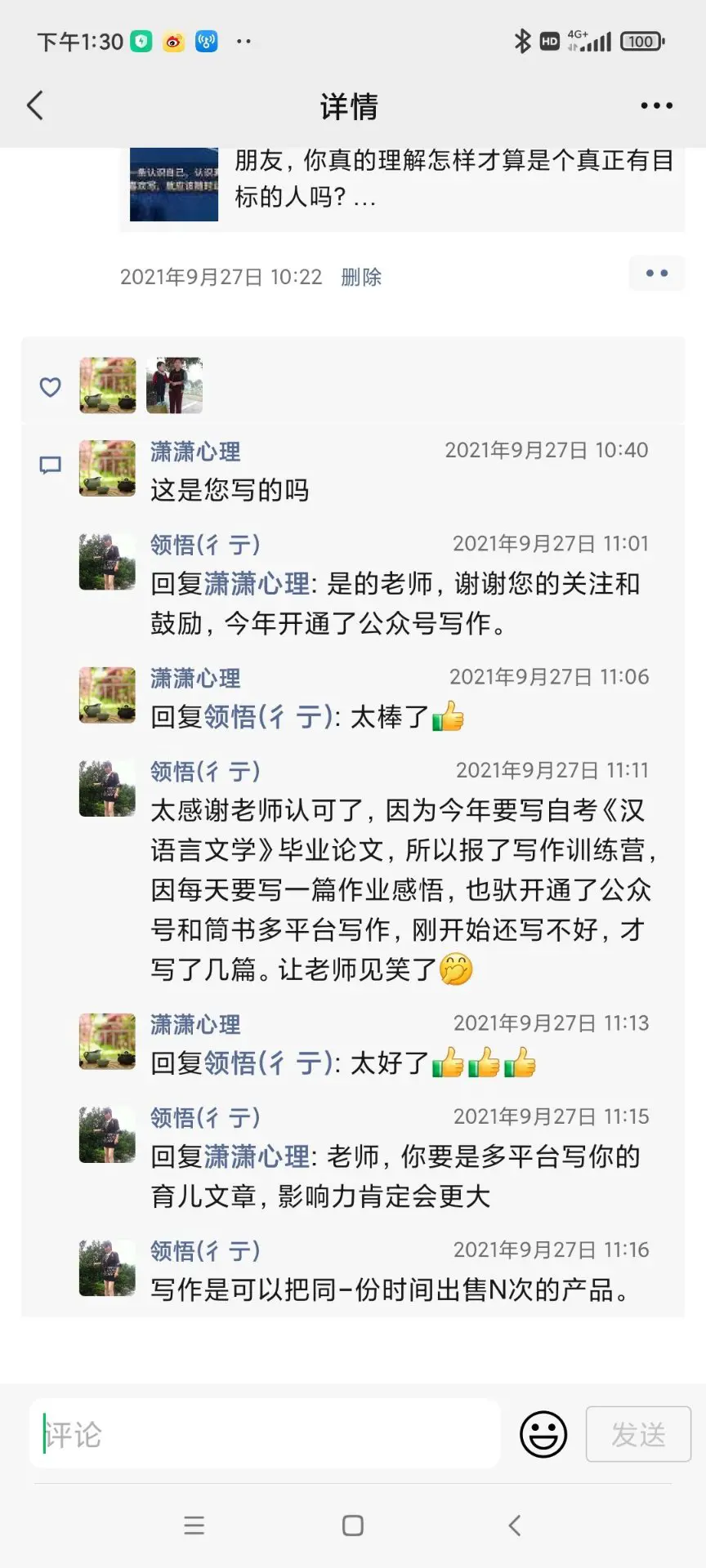This screenshot has height=1568, width=706.
Task: Go back from the 详情 page
Action: pyautogui.click(x=35, y=105)
